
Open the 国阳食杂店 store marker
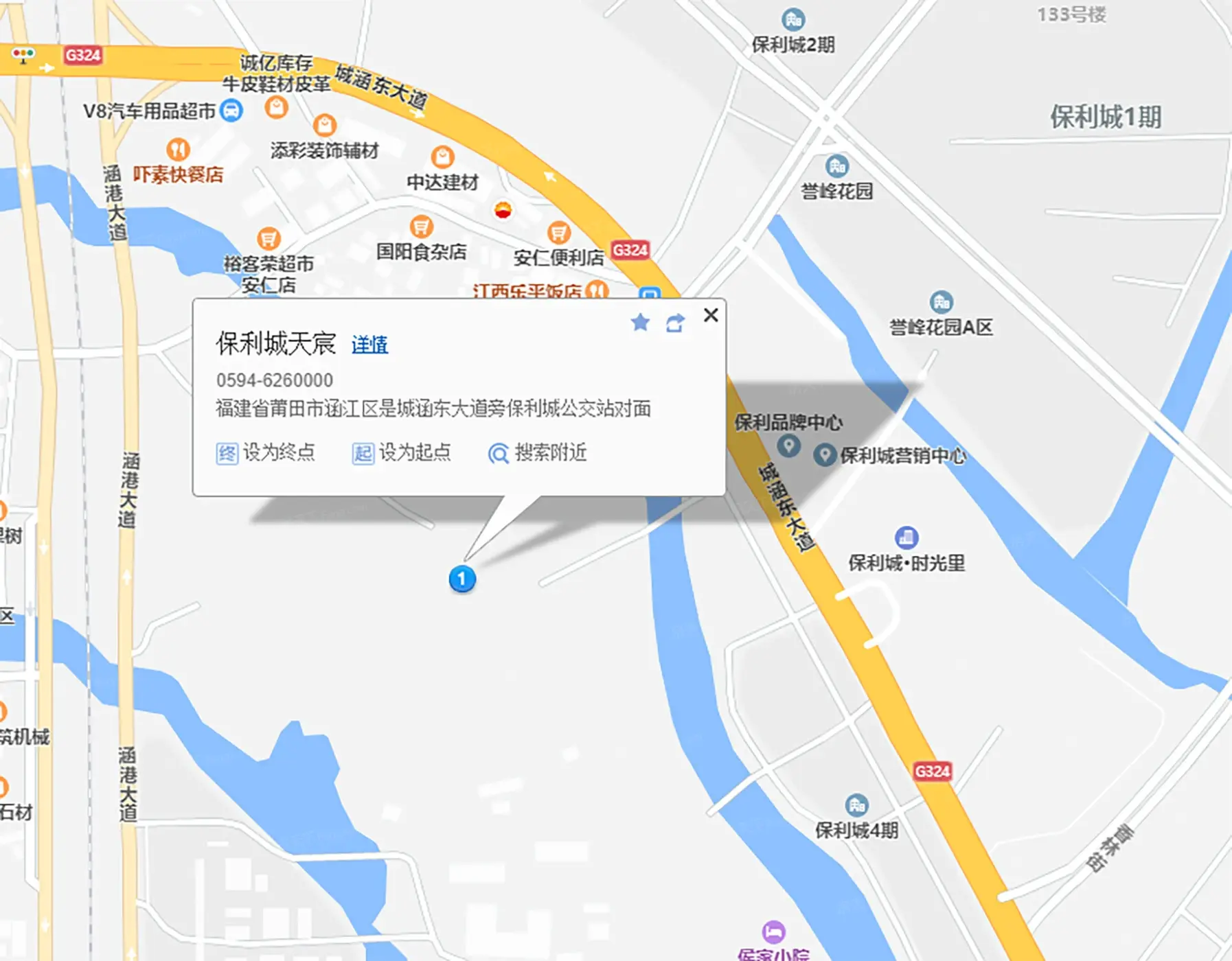coord(421,227)
